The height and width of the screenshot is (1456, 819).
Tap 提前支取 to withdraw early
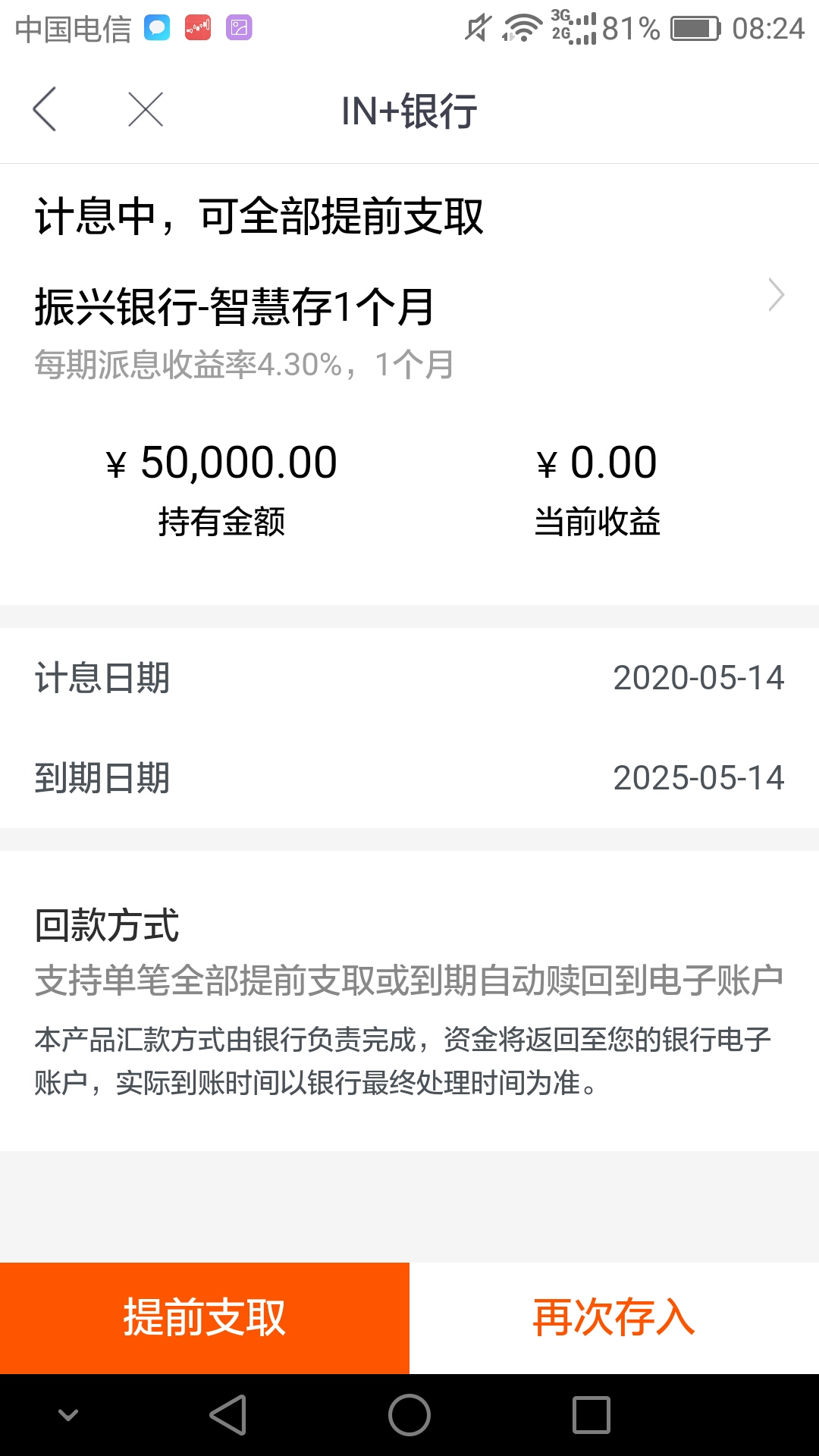(205, 1318)
